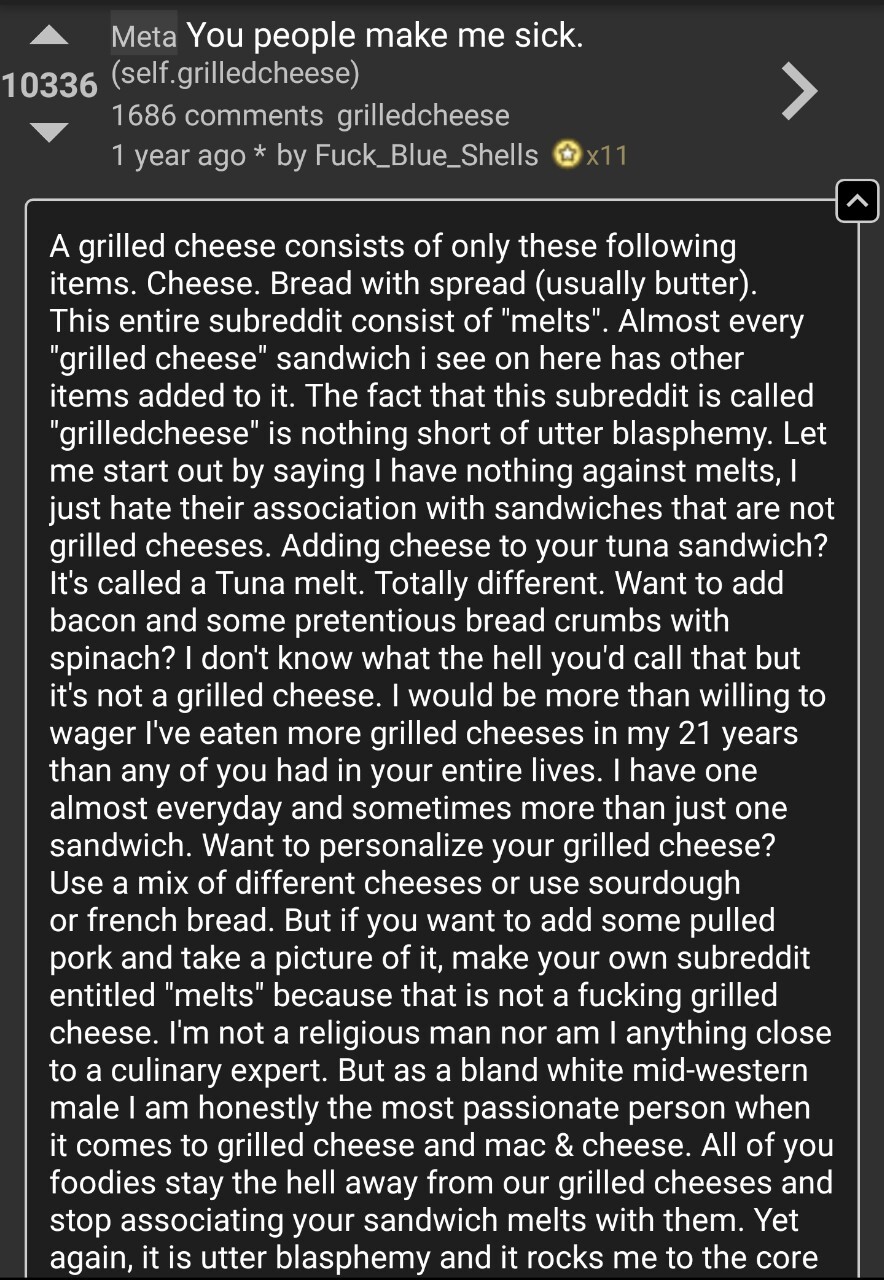884x1280 pixels.
Task: Open the 1686 comments link
Action: [217, 116]
